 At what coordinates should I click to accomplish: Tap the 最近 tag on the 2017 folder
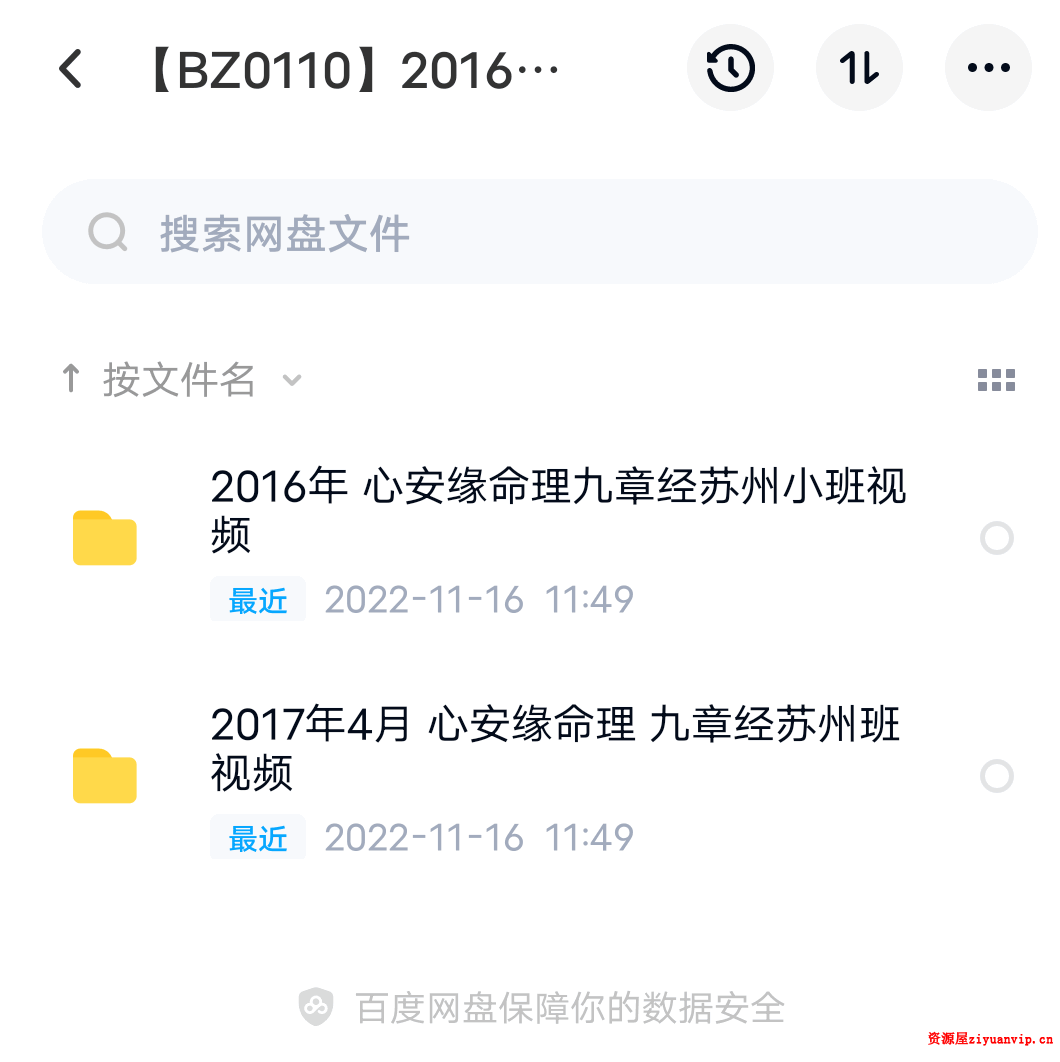(257, 837)
